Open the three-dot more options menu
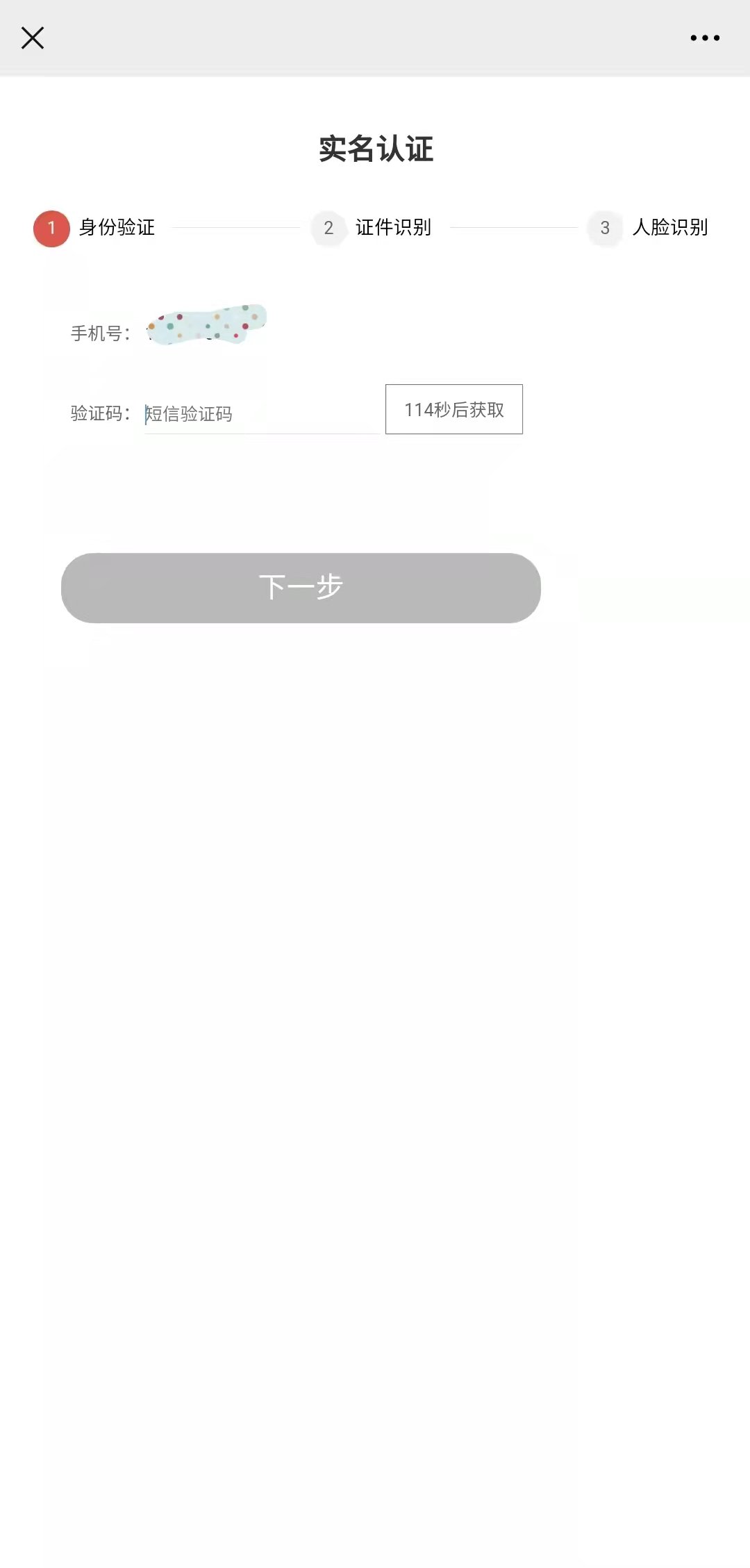Image resolution: width=750 pixels, height=1568 pixels. [x=705, y=38]
